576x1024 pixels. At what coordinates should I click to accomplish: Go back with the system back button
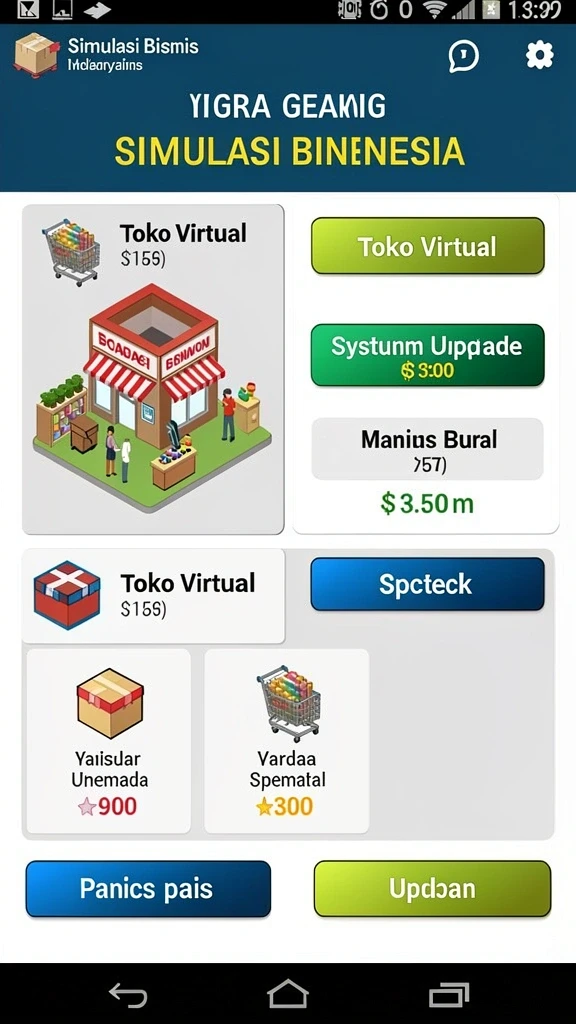(x=128, y=995)
